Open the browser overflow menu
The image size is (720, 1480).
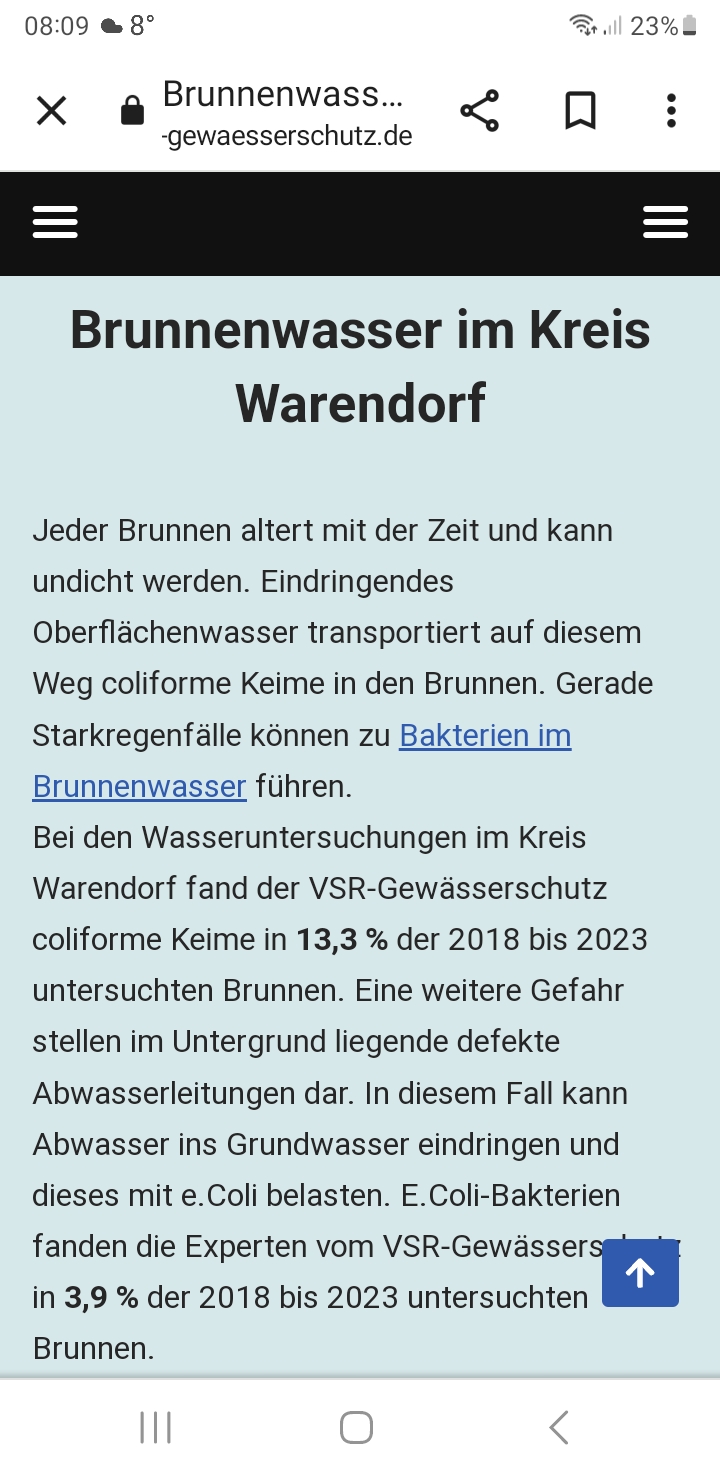pos(671,110)
